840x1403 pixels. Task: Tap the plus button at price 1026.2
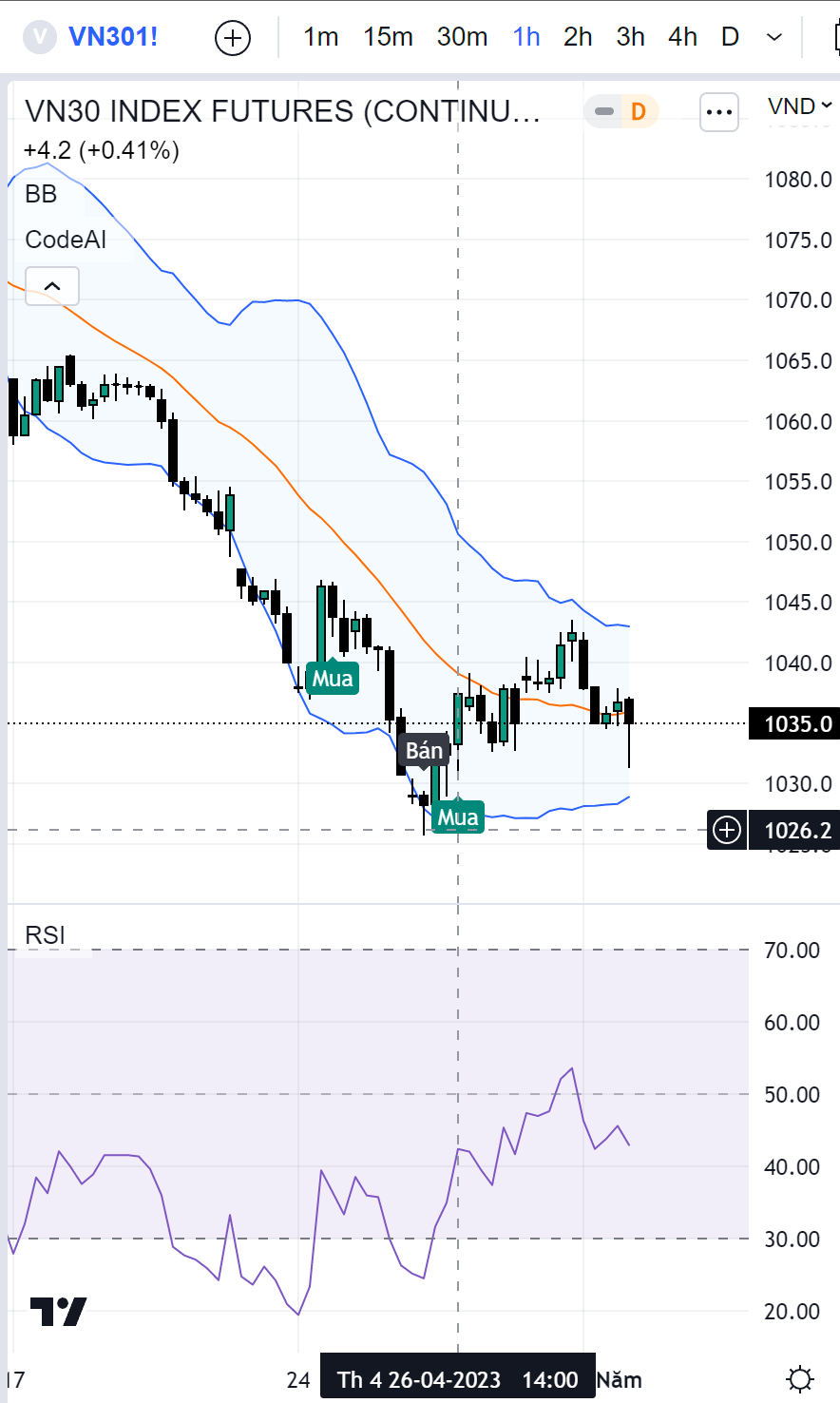727,831
